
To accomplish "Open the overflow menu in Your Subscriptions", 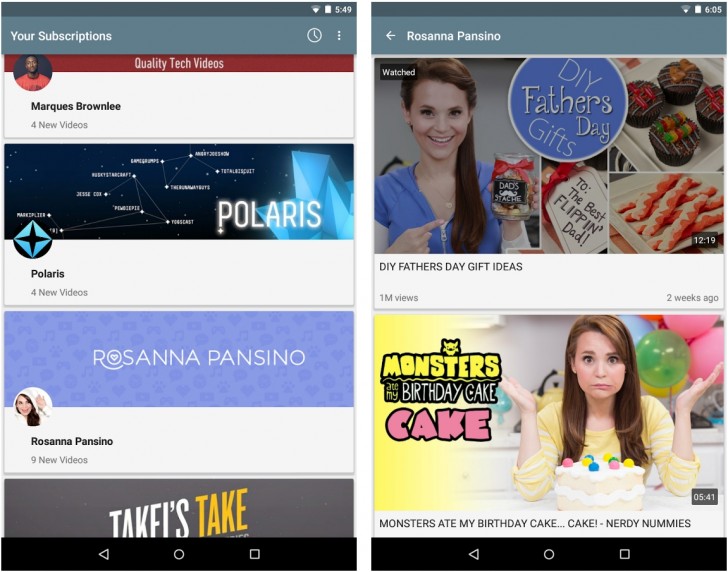I will [x=339, y=36].
